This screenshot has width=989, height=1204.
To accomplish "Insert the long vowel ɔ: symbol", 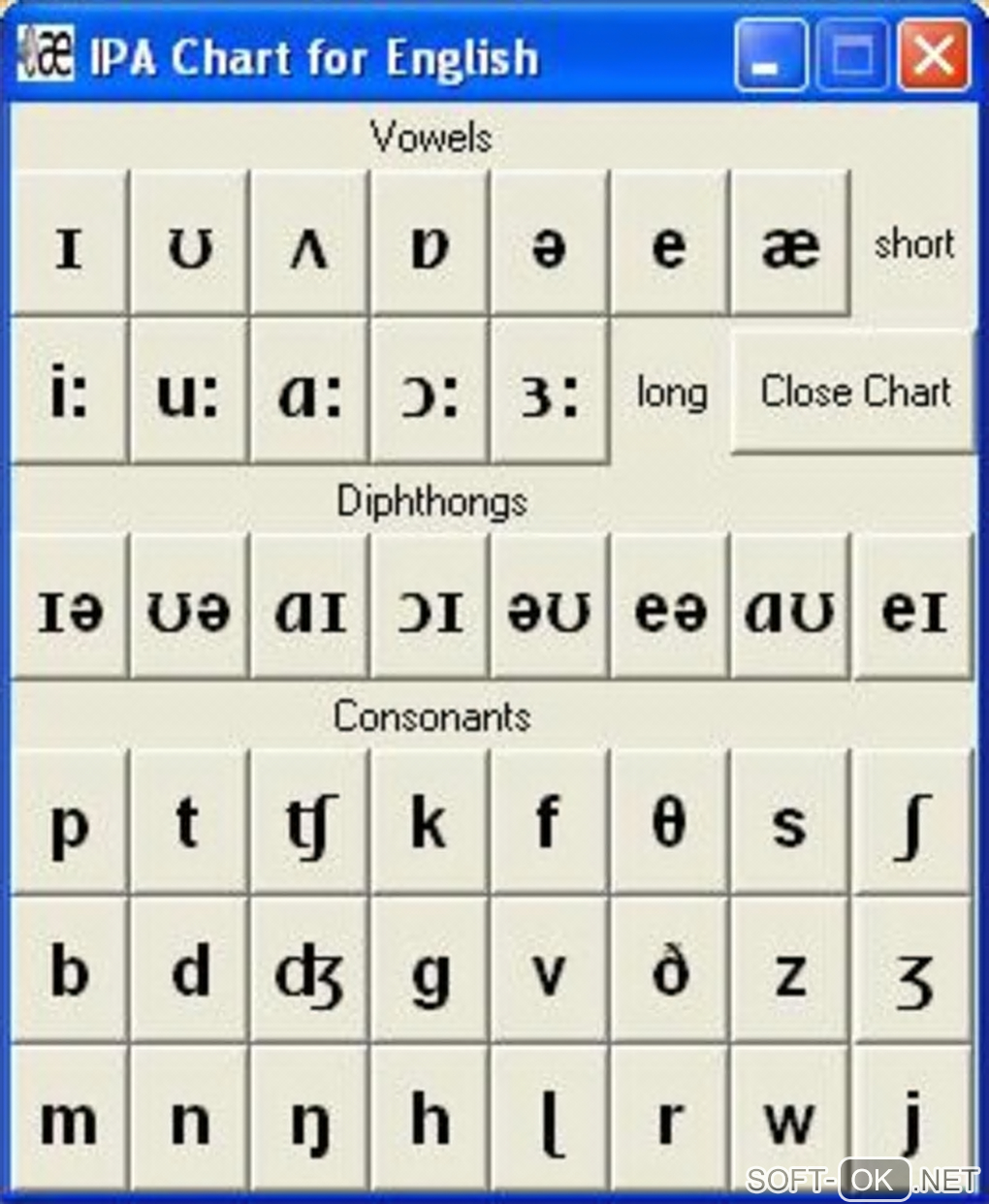I will pyautogui.click(x=430, y=392).
